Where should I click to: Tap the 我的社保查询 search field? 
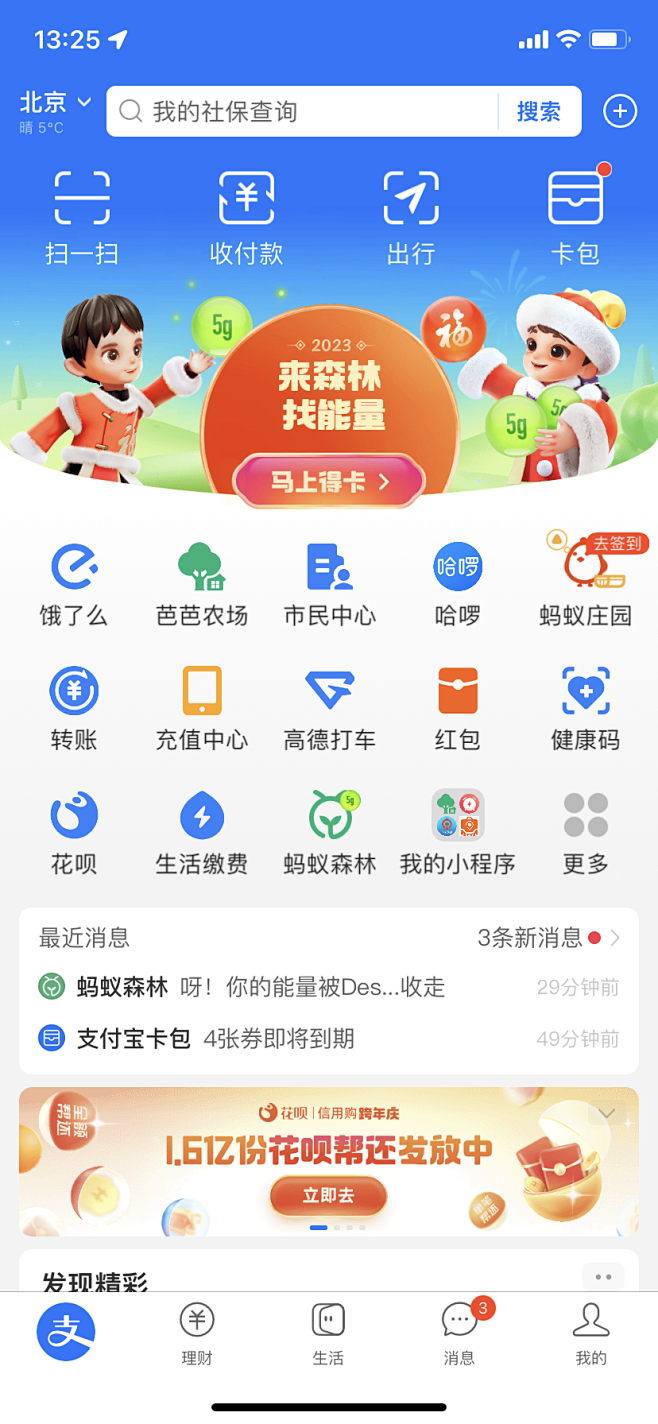(x=300, y=112)
